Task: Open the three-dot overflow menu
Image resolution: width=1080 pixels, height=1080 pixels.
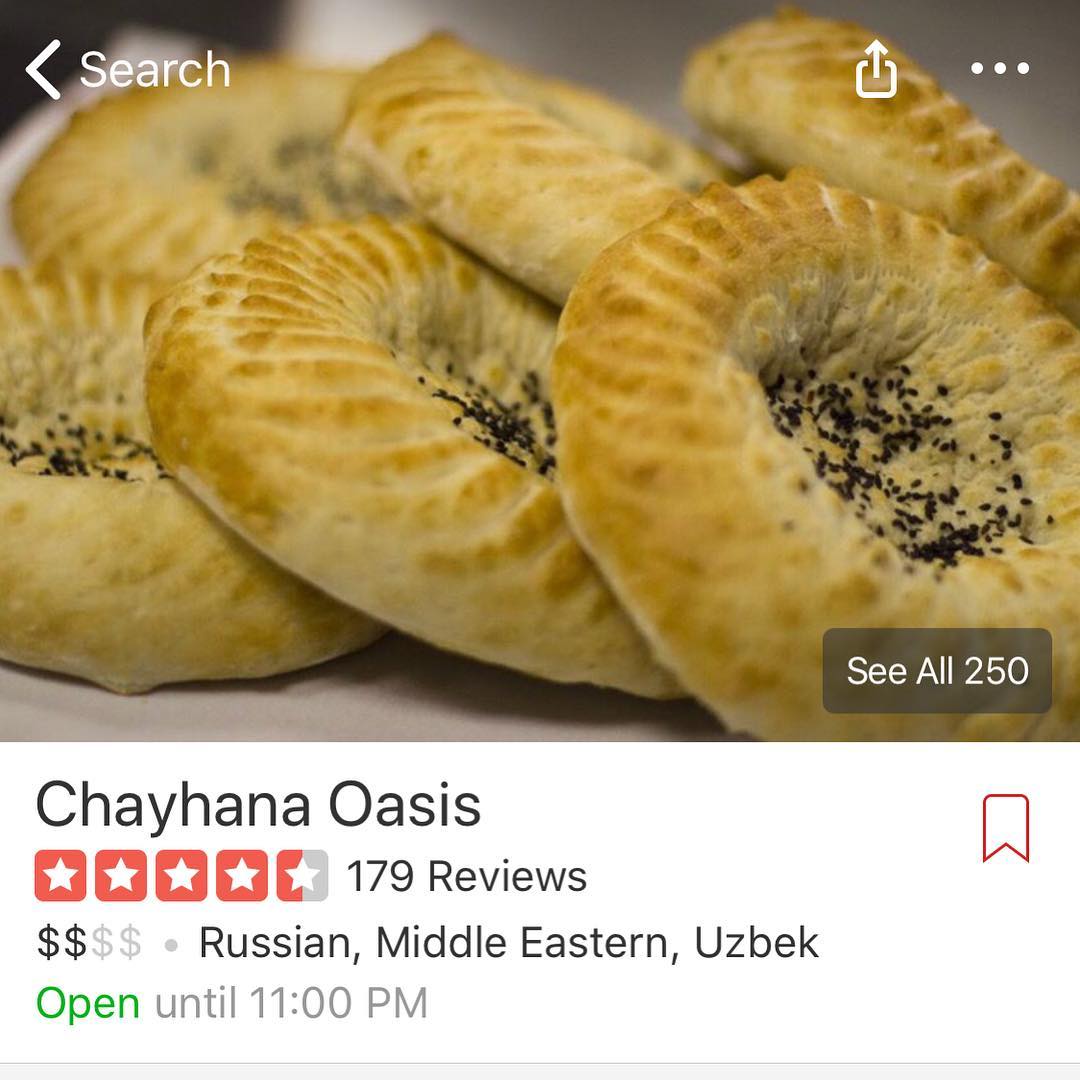Action: click(x=1000, y=69)
